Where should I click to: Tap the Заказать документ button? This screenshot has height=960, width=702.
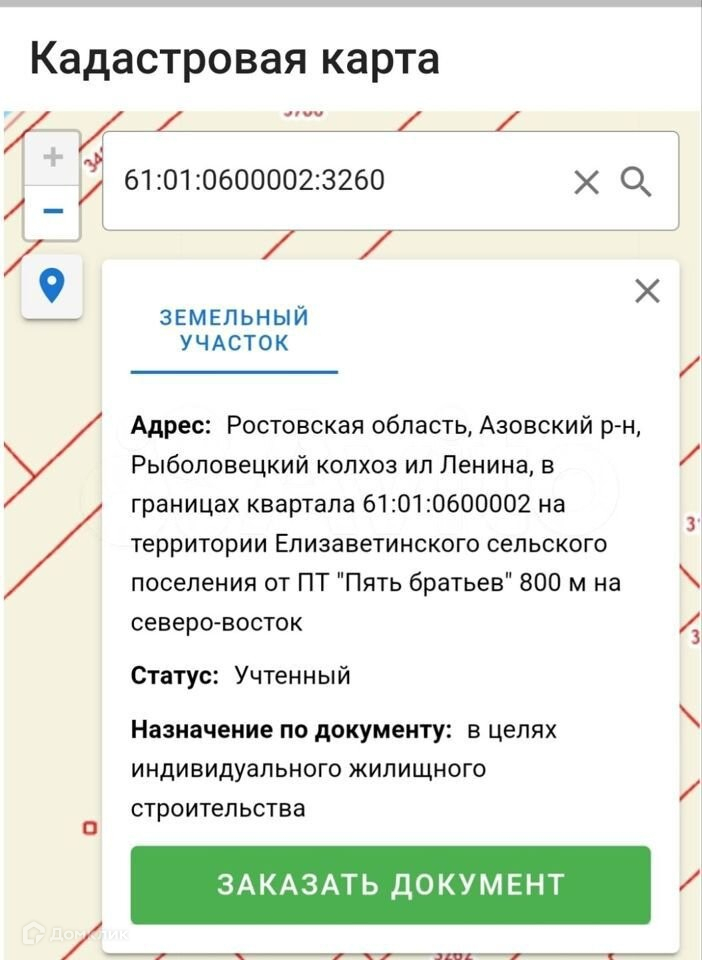click(391, 885)
